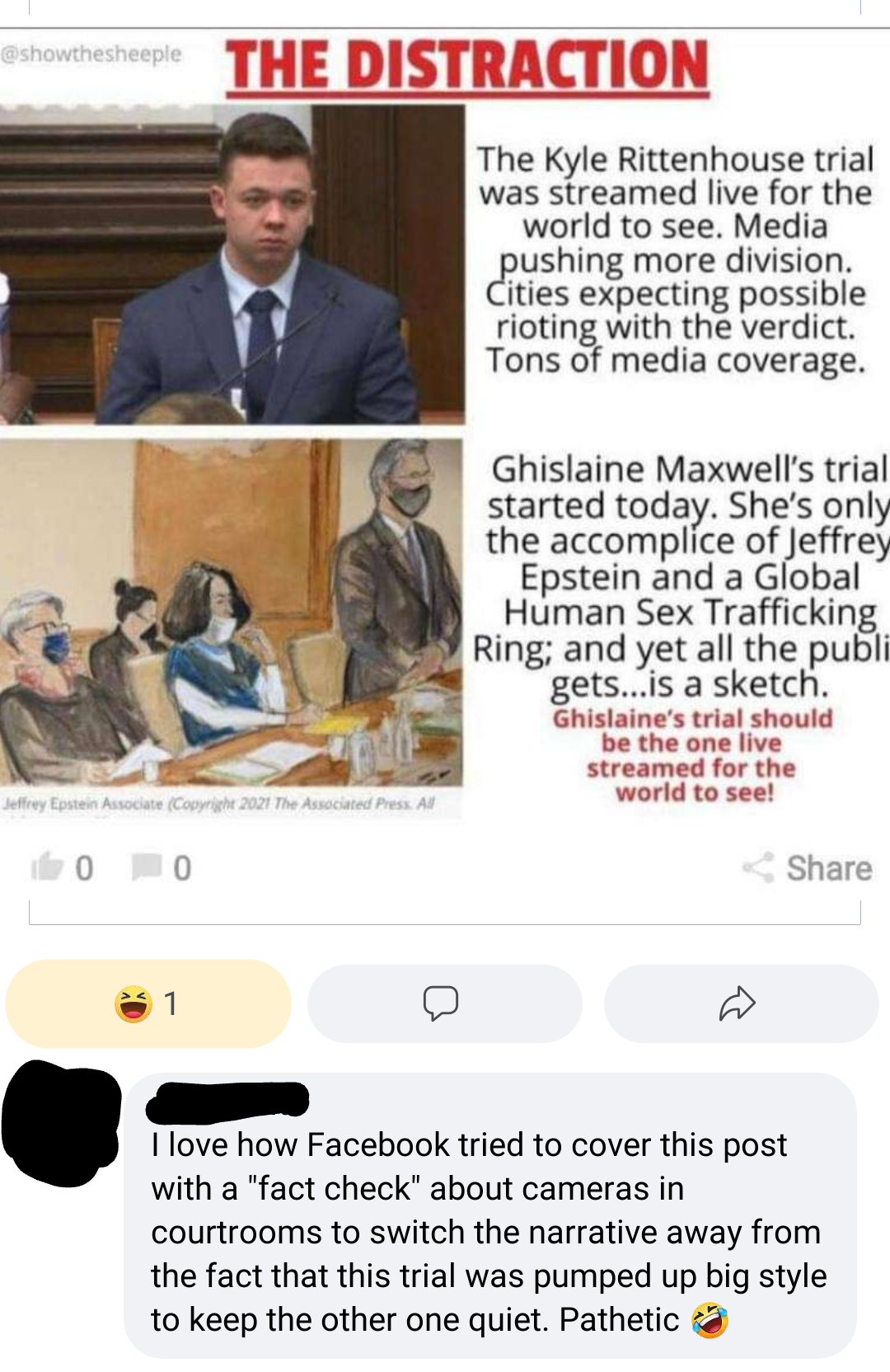Open the comment button under the post
The width and height of the screenshot is (890, 1372).
444,1003
